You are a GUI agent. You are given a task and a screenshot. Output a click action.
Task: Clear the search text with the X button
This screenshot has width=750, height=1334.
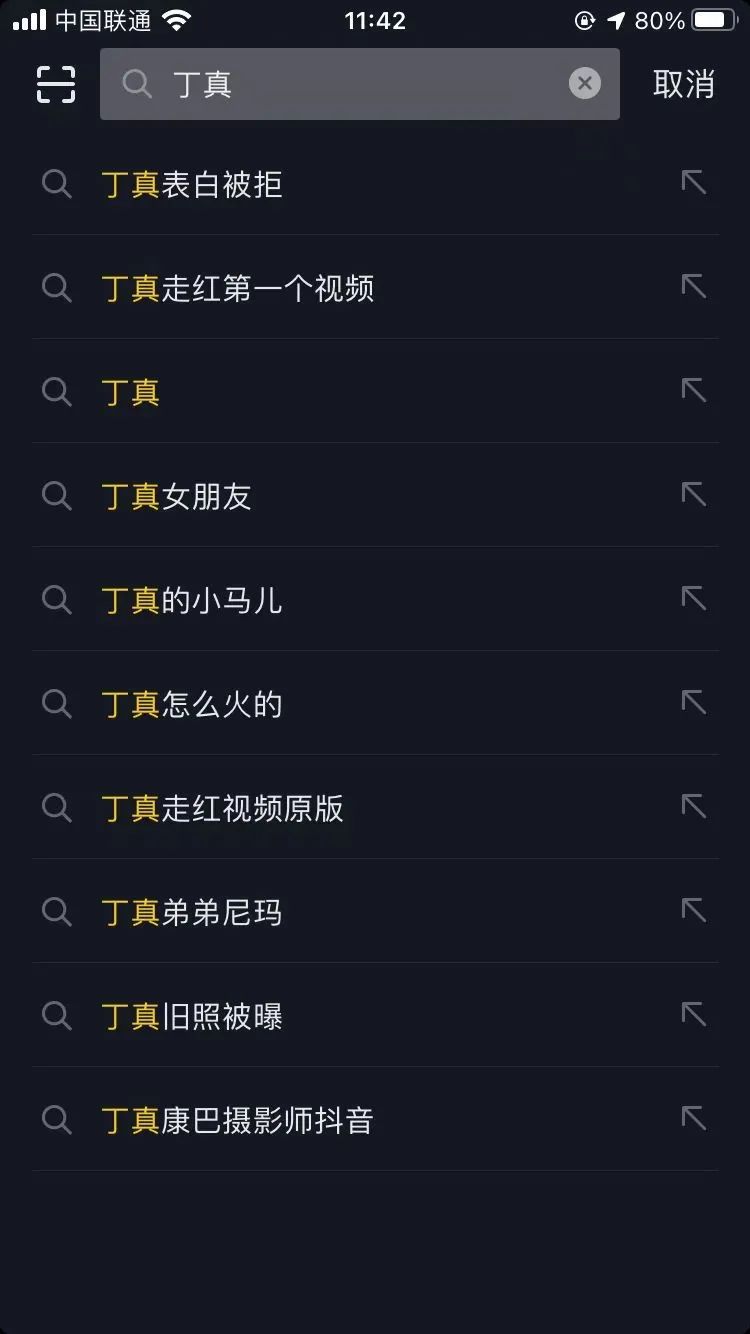click(585, 83)
